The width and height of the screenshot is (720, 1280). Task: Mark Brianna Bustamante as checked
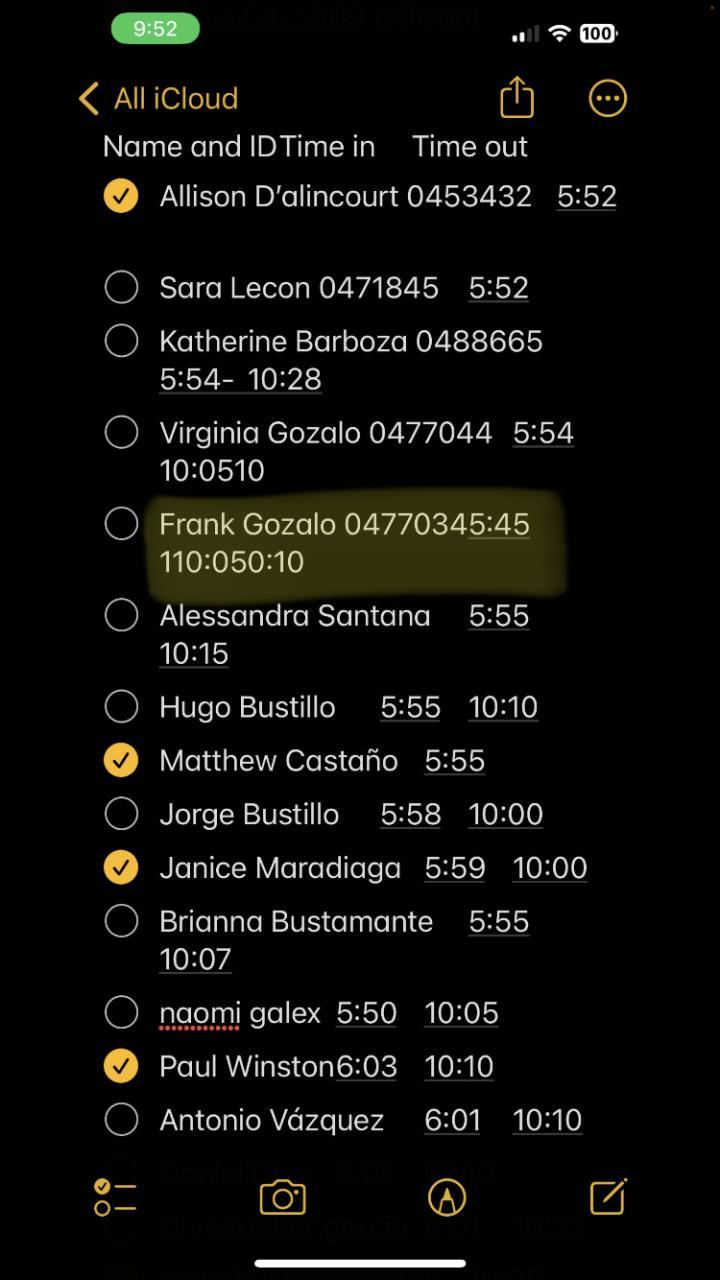point(121,921)
